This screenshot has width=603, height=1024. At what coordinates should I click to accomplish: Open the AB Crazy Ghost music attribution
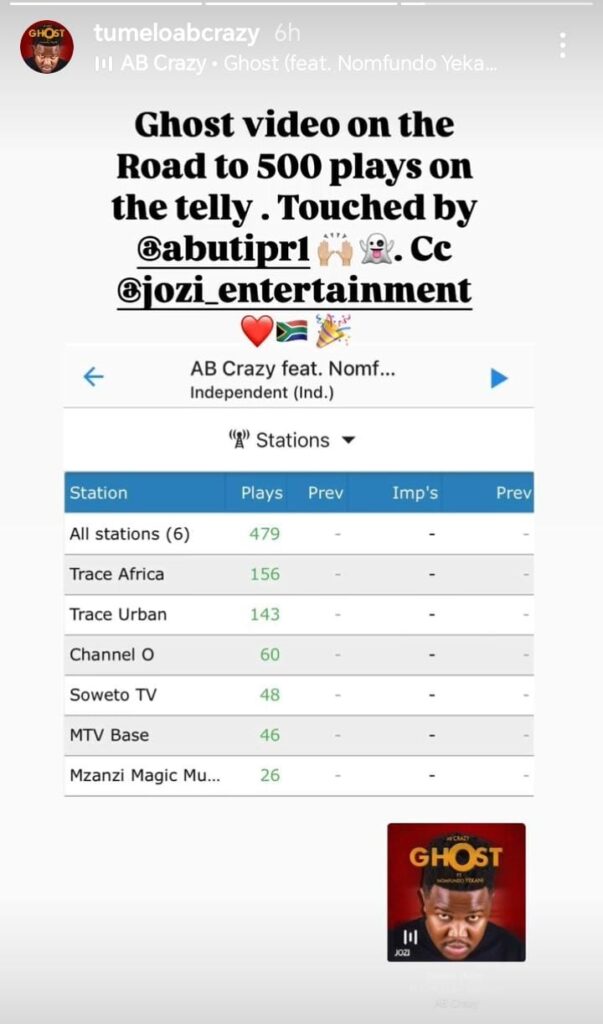296,63
